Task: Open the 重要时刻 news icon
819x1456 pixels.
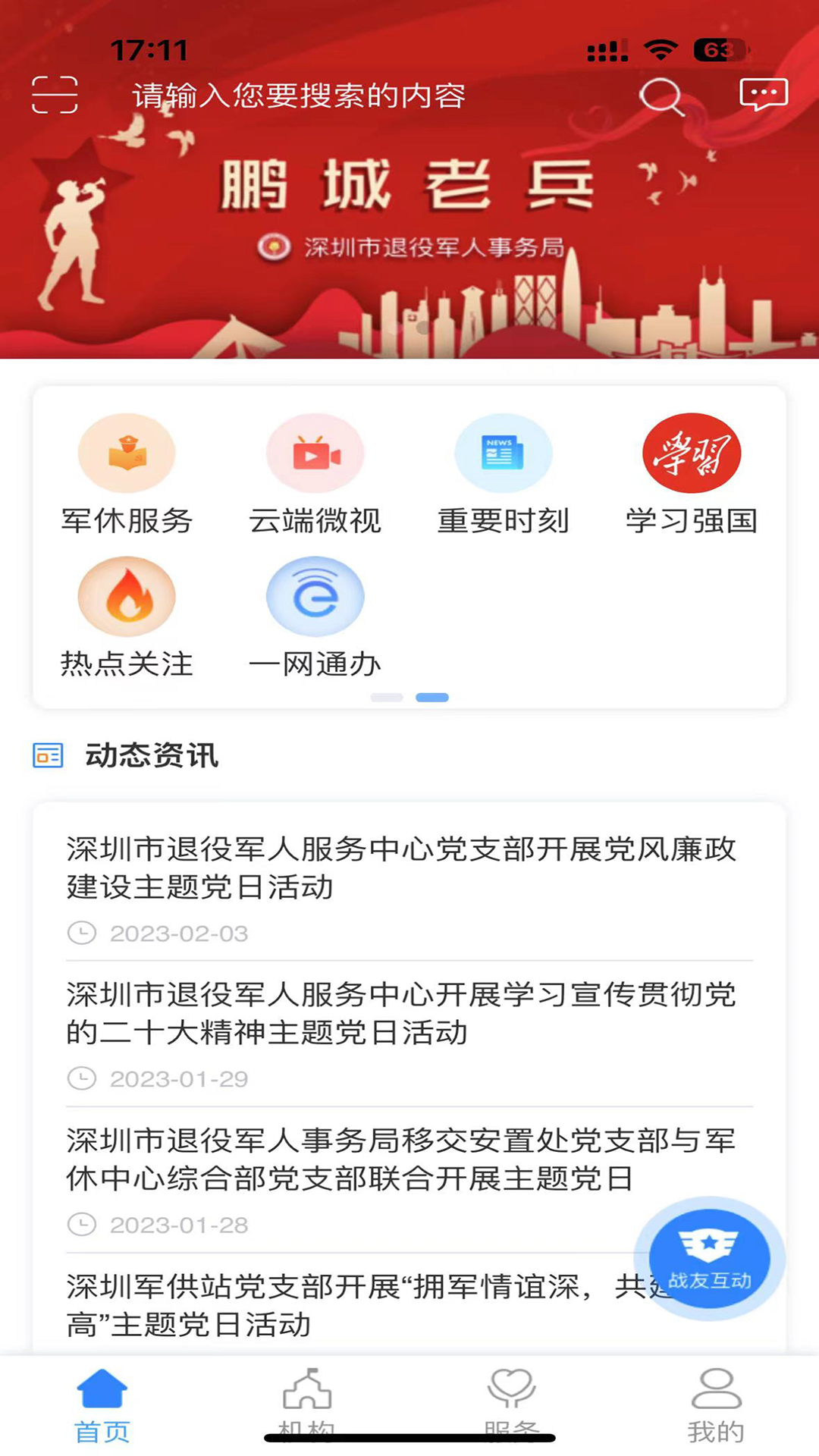Action: [x=504, y=474]
